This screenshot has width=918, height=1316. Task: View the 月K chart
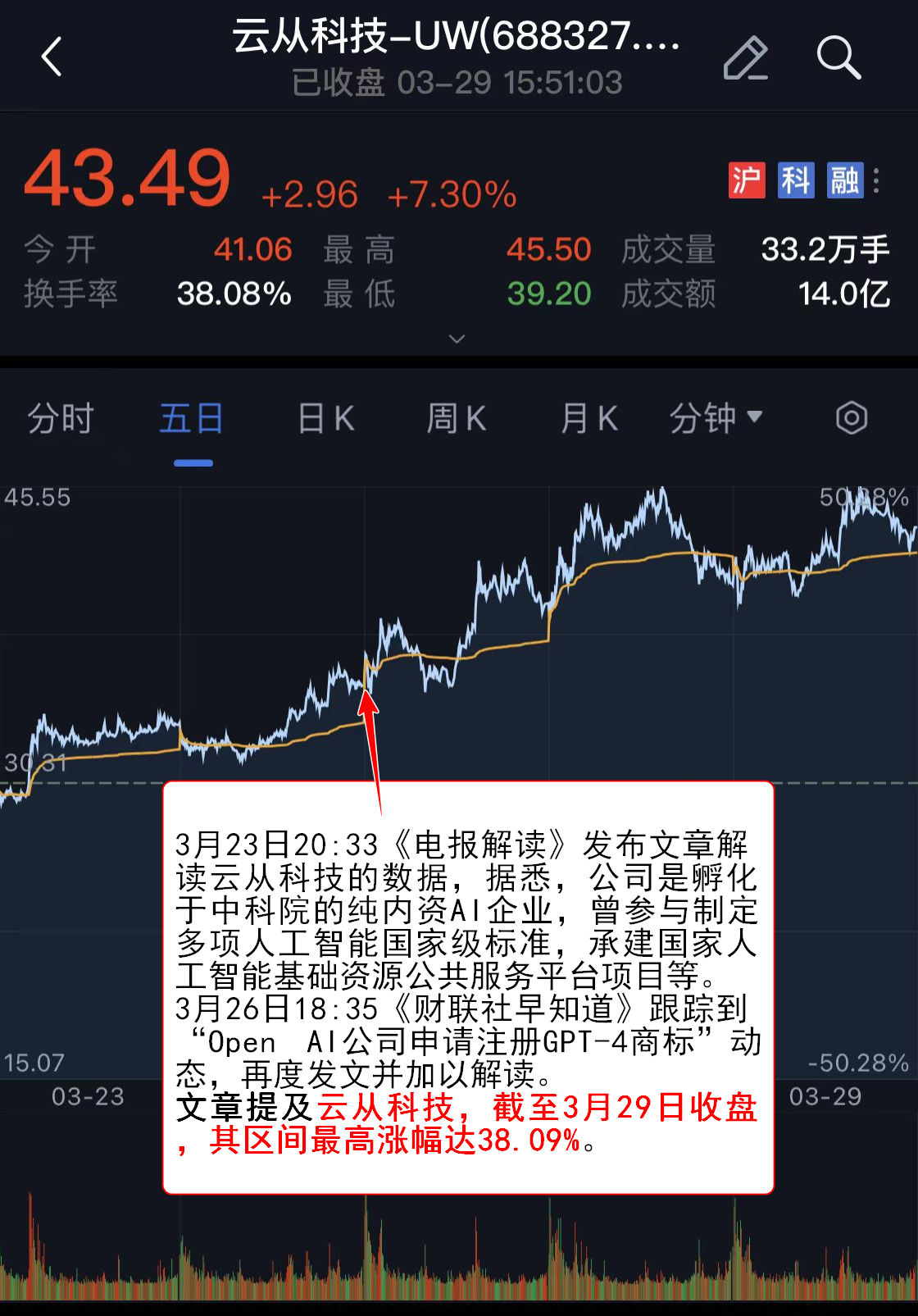click(x=589, y=419)
